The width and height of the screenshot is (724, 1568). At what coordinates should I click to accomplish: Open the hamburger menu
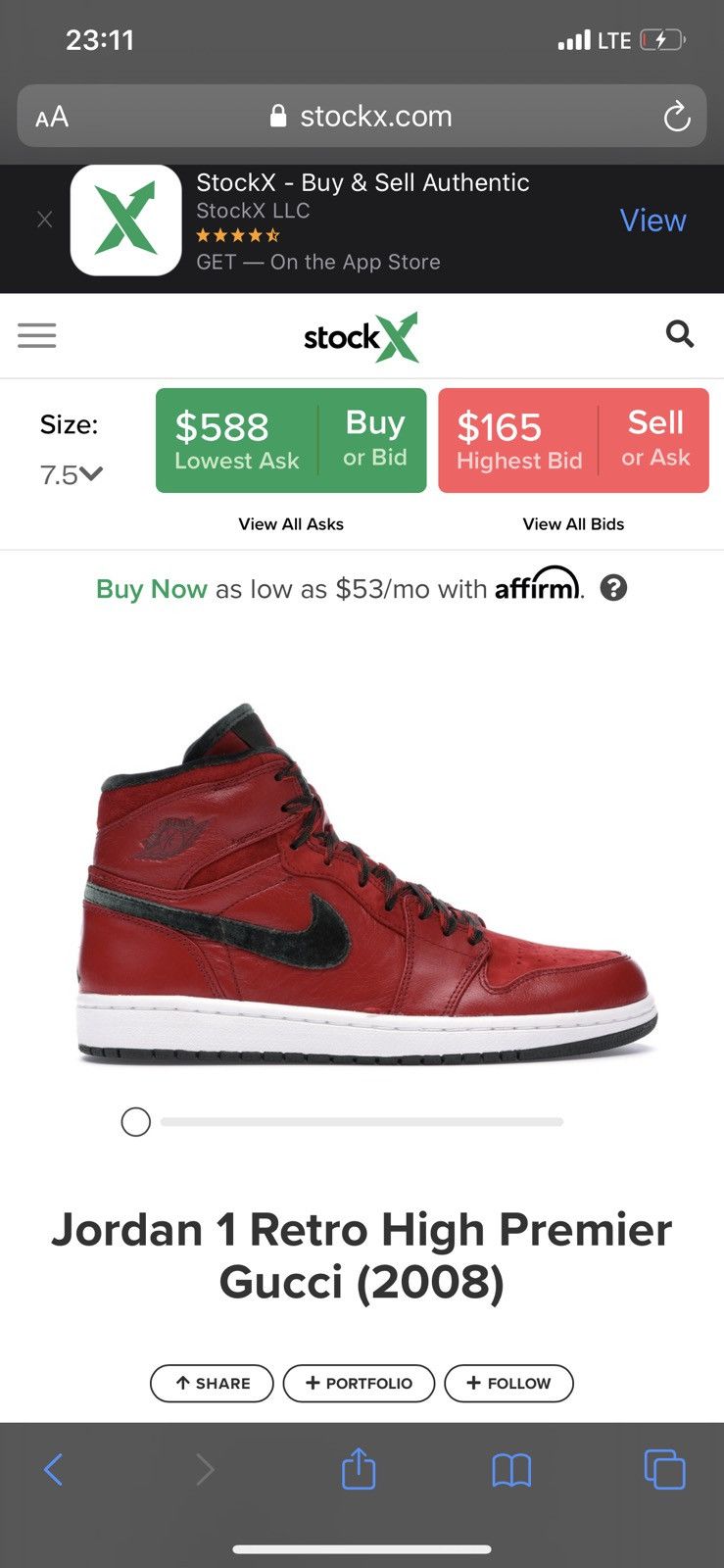coord(37,336)
